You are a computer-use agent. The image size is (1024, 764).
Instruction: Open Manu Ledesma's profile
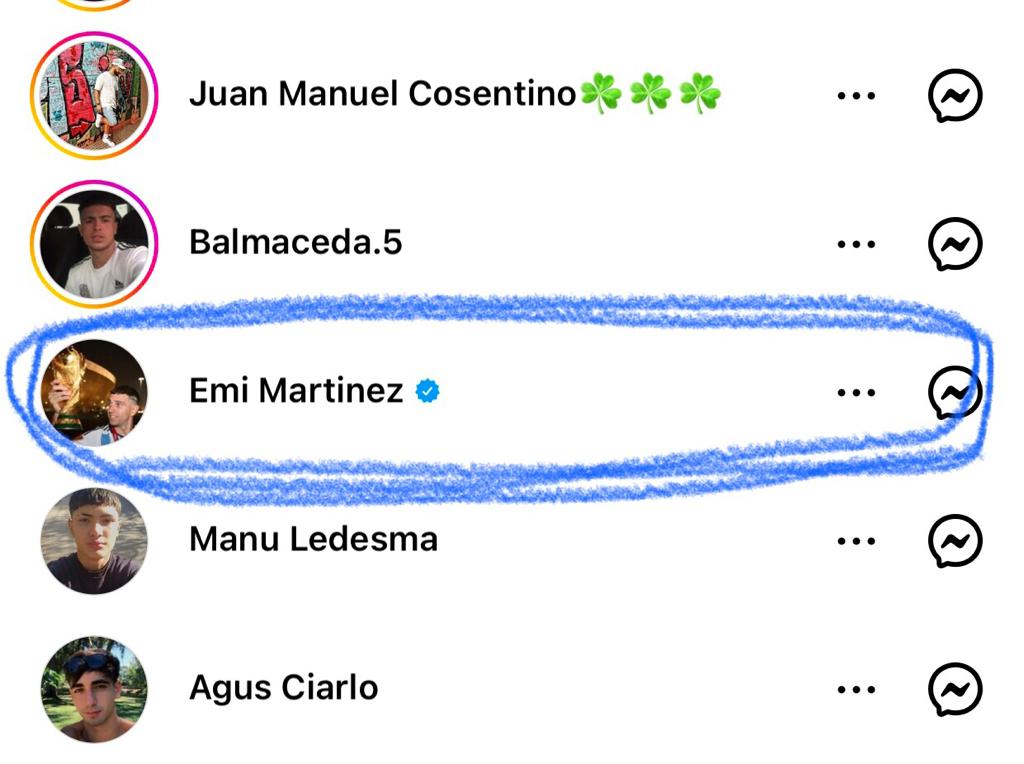pyautogui.click(x=313, y=540)
